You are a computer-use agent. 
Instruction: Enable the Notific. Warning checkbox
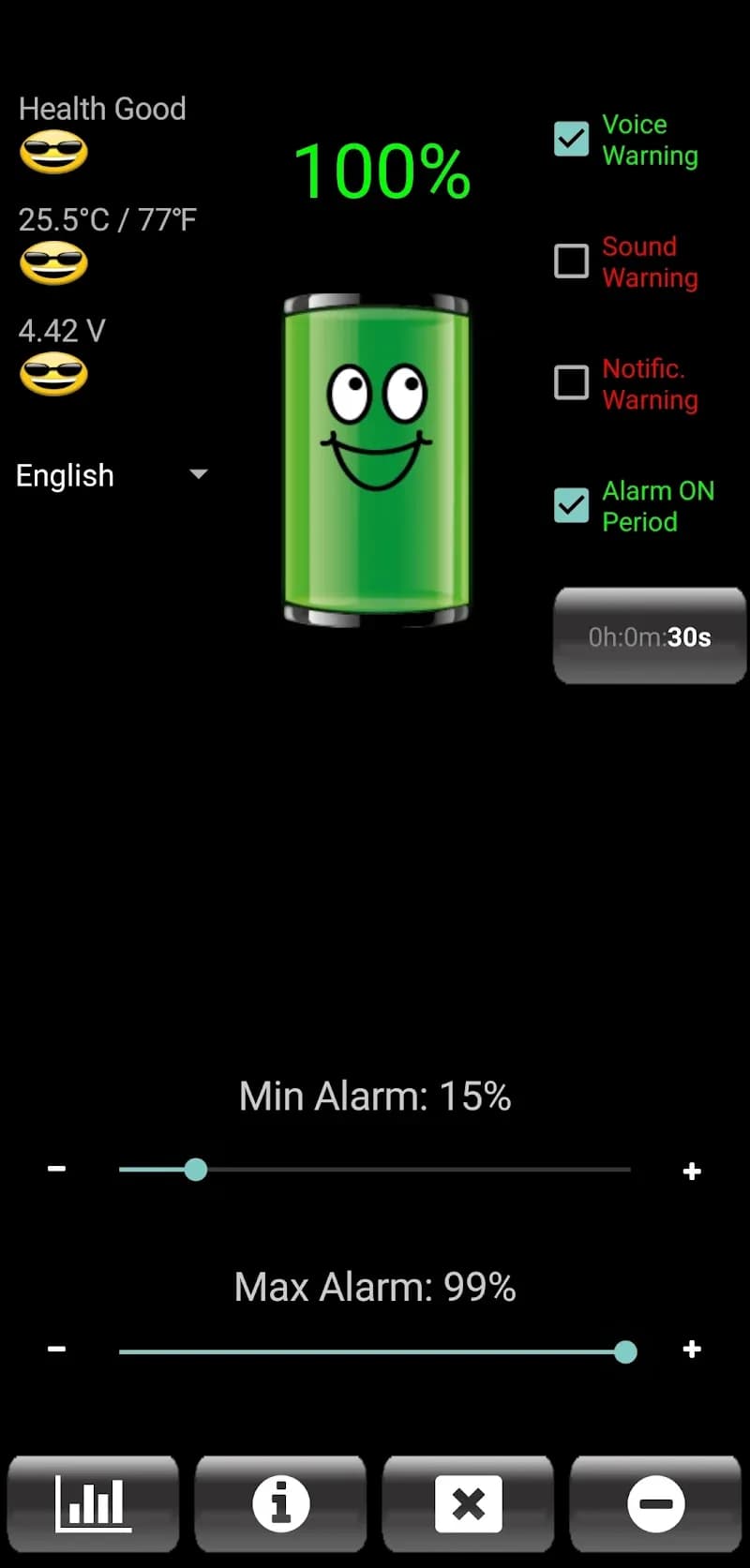pos(571,383)
